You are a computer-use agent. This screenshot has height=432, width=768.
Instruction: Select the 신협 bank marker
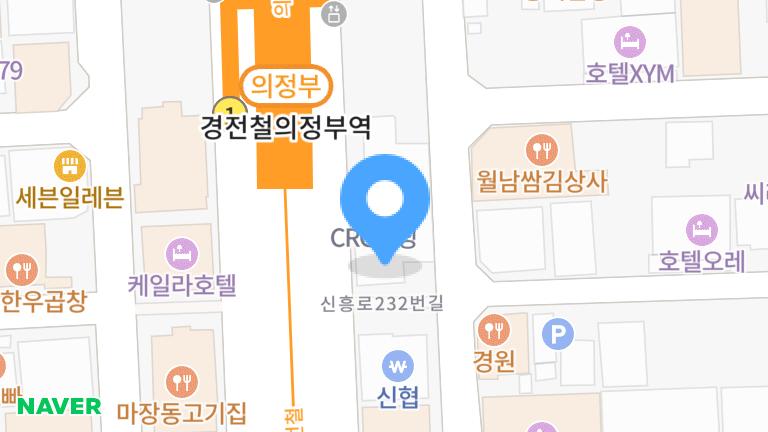coord(399,364)
